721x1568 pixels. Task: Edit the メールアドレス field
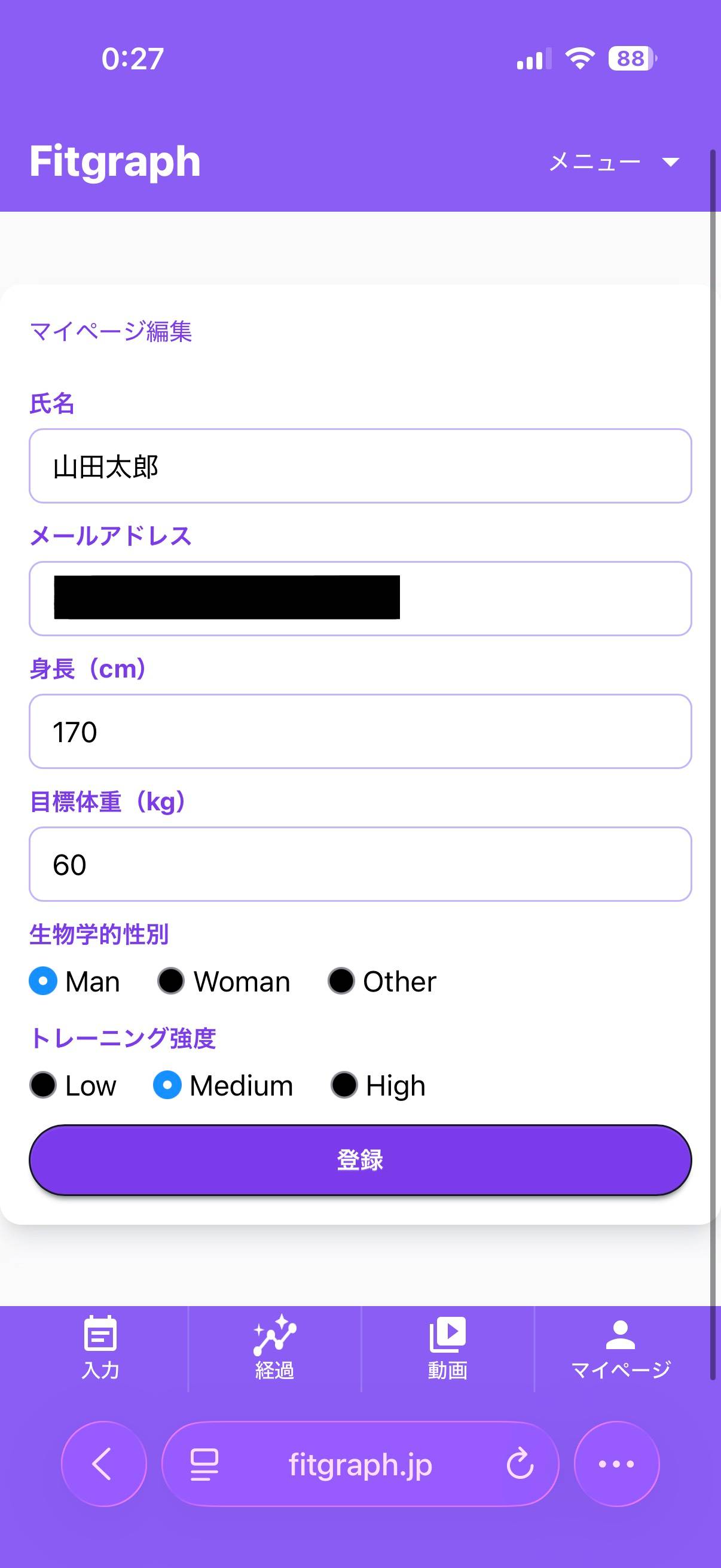coord(360,599)
